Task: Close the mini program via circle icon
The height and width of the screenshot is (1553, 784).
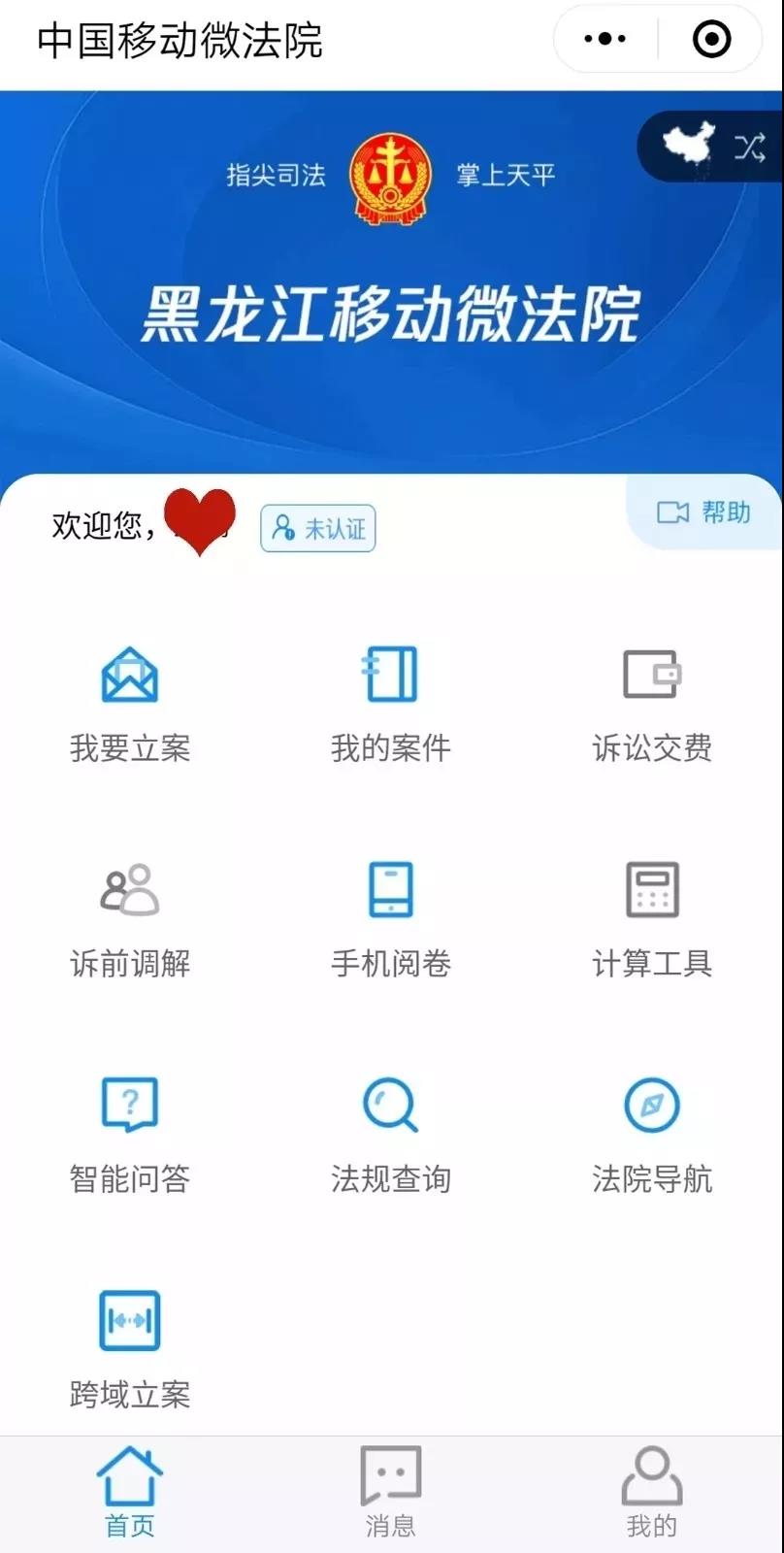Action: click(x=711, y=40)
